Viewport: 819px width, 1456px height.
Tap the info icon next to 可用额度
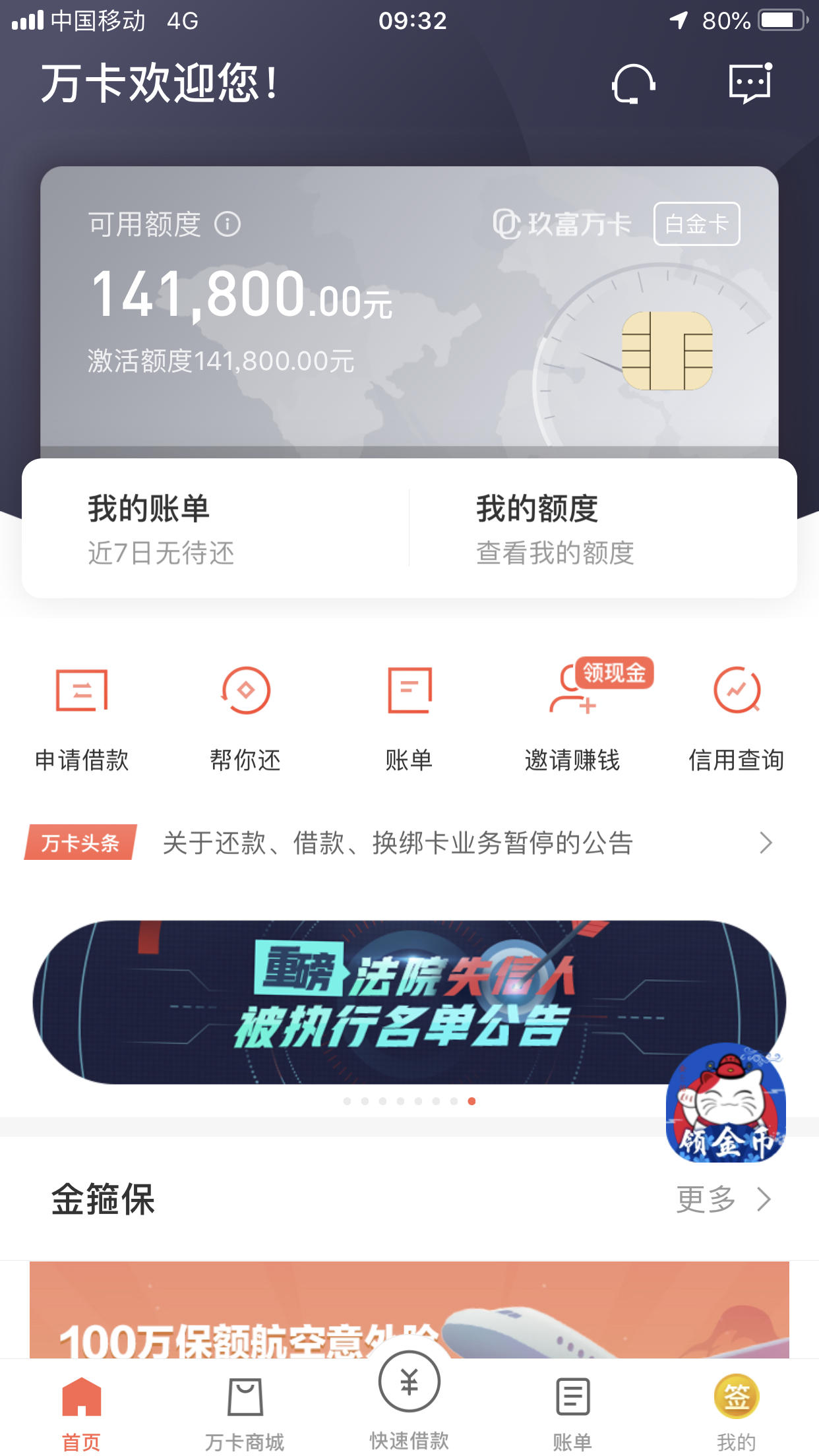[x=228, y=224]
